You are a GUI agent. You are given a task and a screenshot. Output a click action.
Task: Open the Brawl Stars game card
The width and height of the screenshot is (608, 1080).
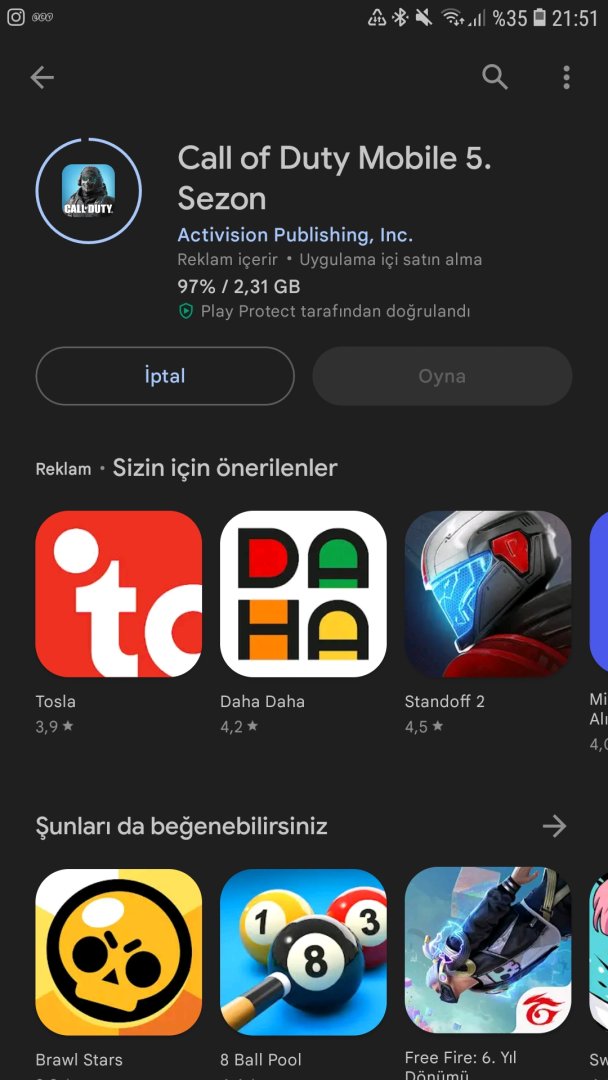click(x=118, y=951)
